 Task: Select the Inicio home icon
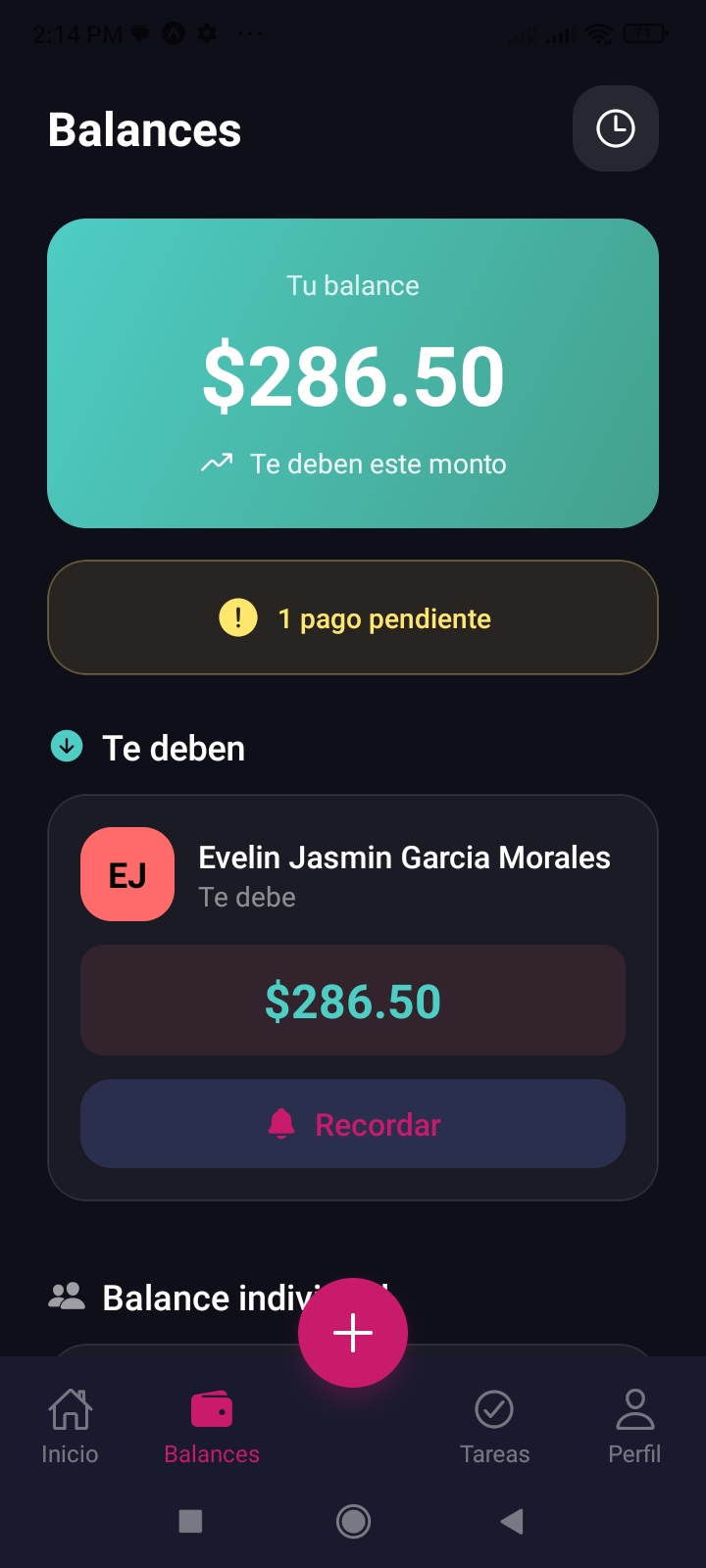[x=70, y=1409]
